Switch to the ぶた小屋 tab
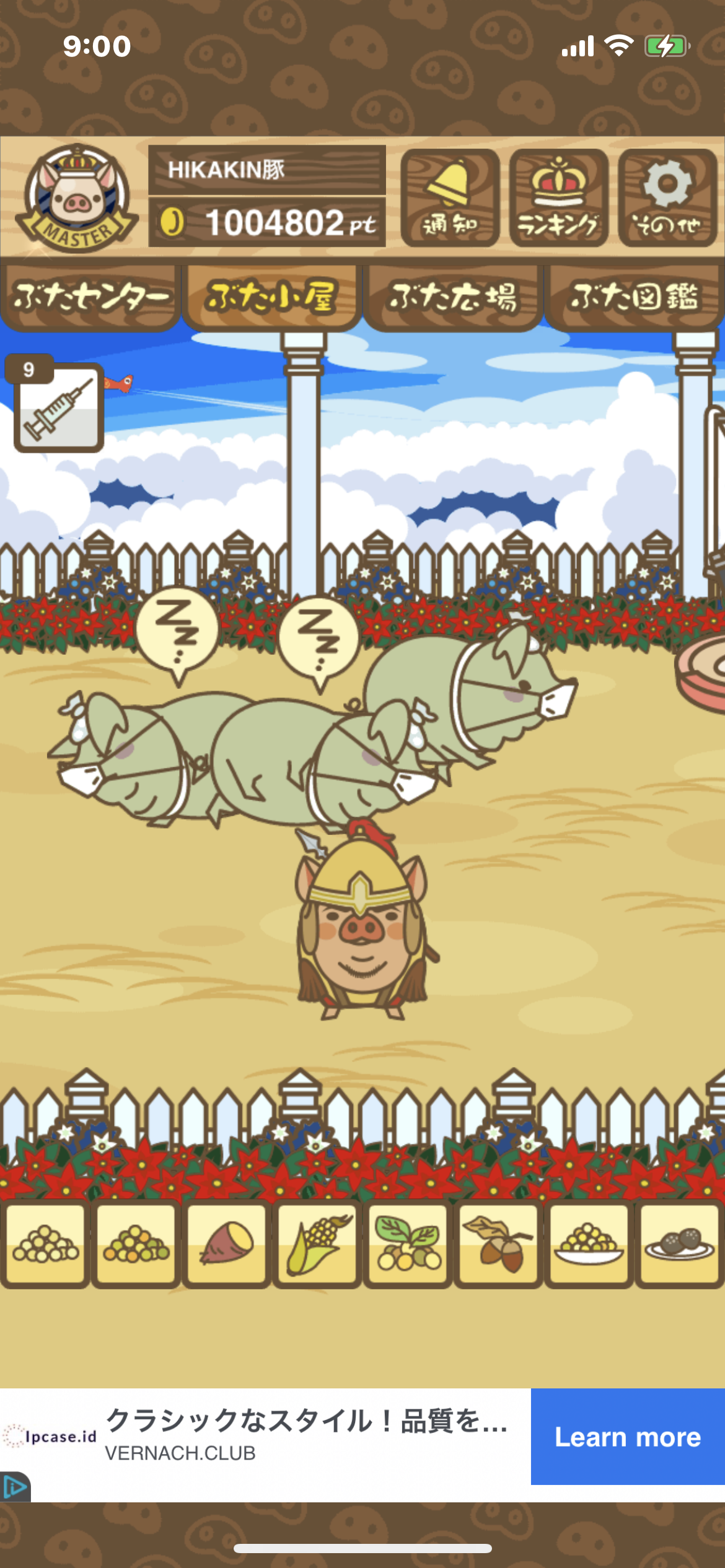This screenshot has height=1568, width=725. click(271, 297)
